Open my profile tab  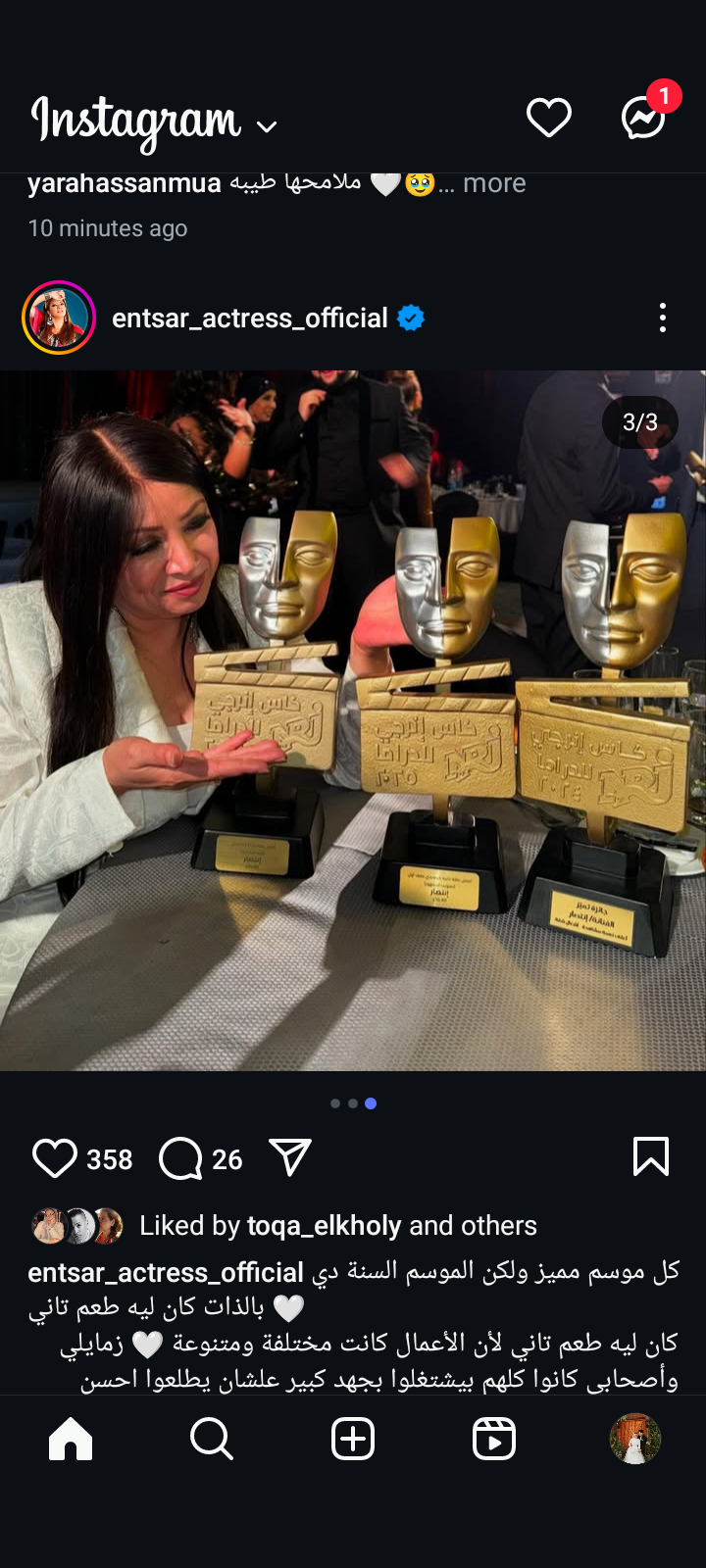pos(635,1440)
